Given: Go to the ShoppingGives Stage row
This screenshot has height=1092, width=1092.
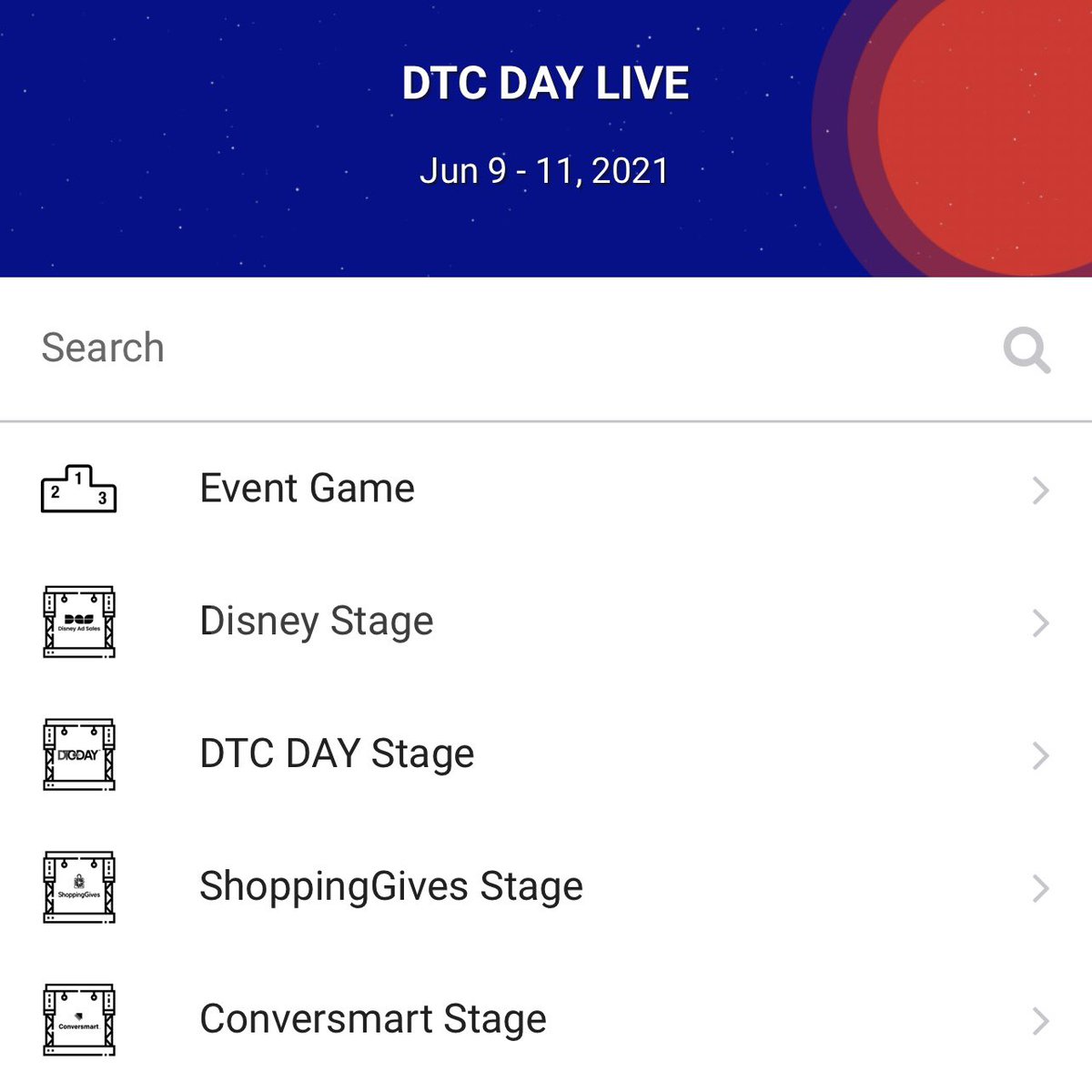Looking at the screenshot, I should click(x=546, y=887).
